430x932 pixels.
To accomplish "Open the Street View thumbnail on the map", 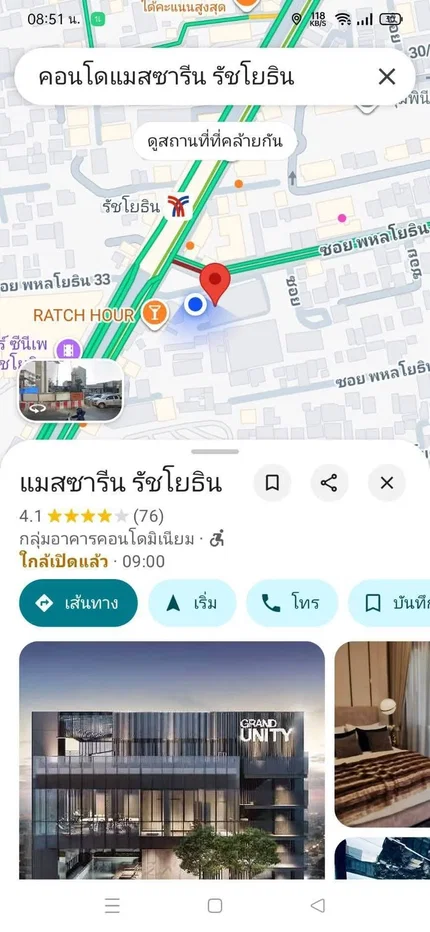I will (71, 391).
